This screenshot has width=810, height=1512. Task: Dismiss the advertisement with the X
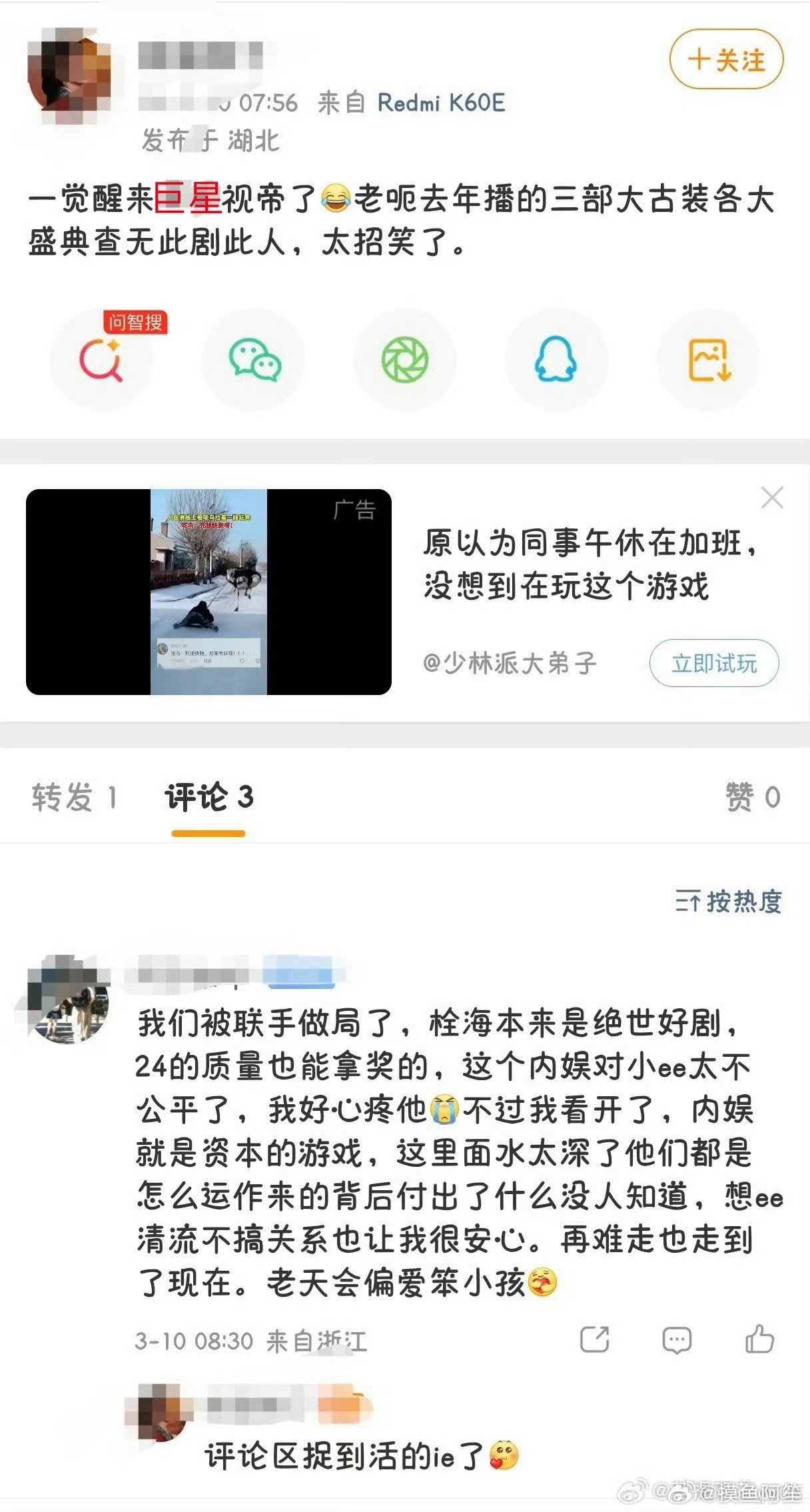[771, 497]
